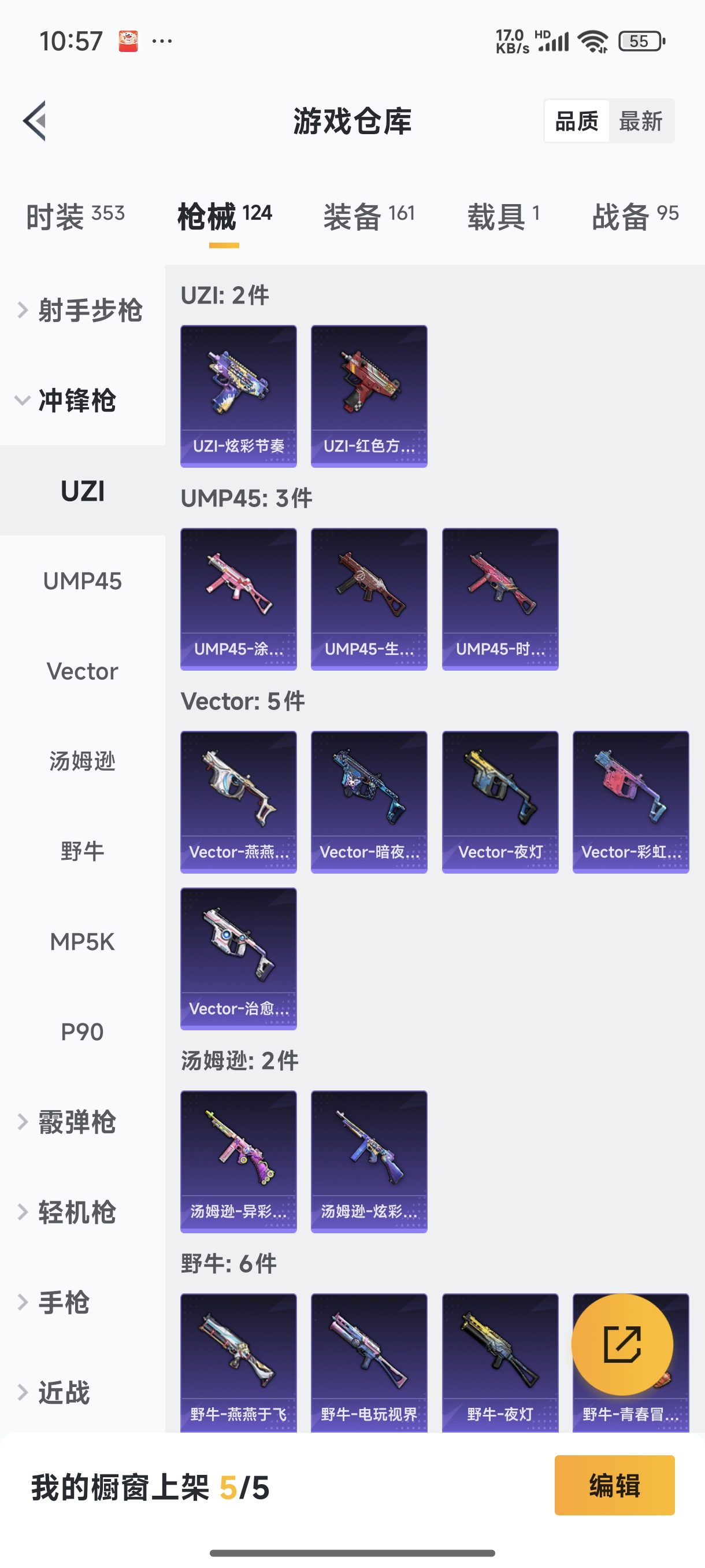Image resolution: width=705 pixels, height=1568 pixels.
Task: Go back using the arrow icon
Action: pyautogui.click(x=35, y=120)
